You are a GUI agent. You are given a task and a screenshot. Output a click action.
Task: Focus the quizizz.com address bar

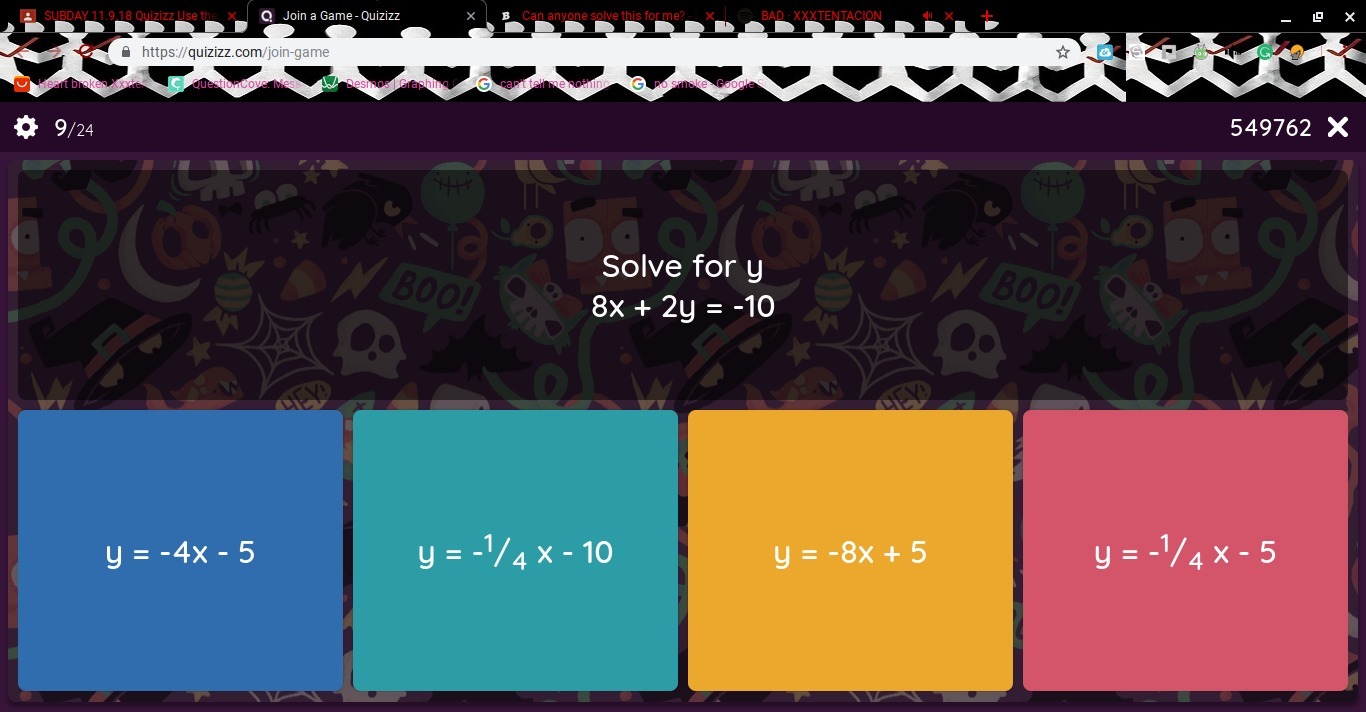(x=590, y=52)
